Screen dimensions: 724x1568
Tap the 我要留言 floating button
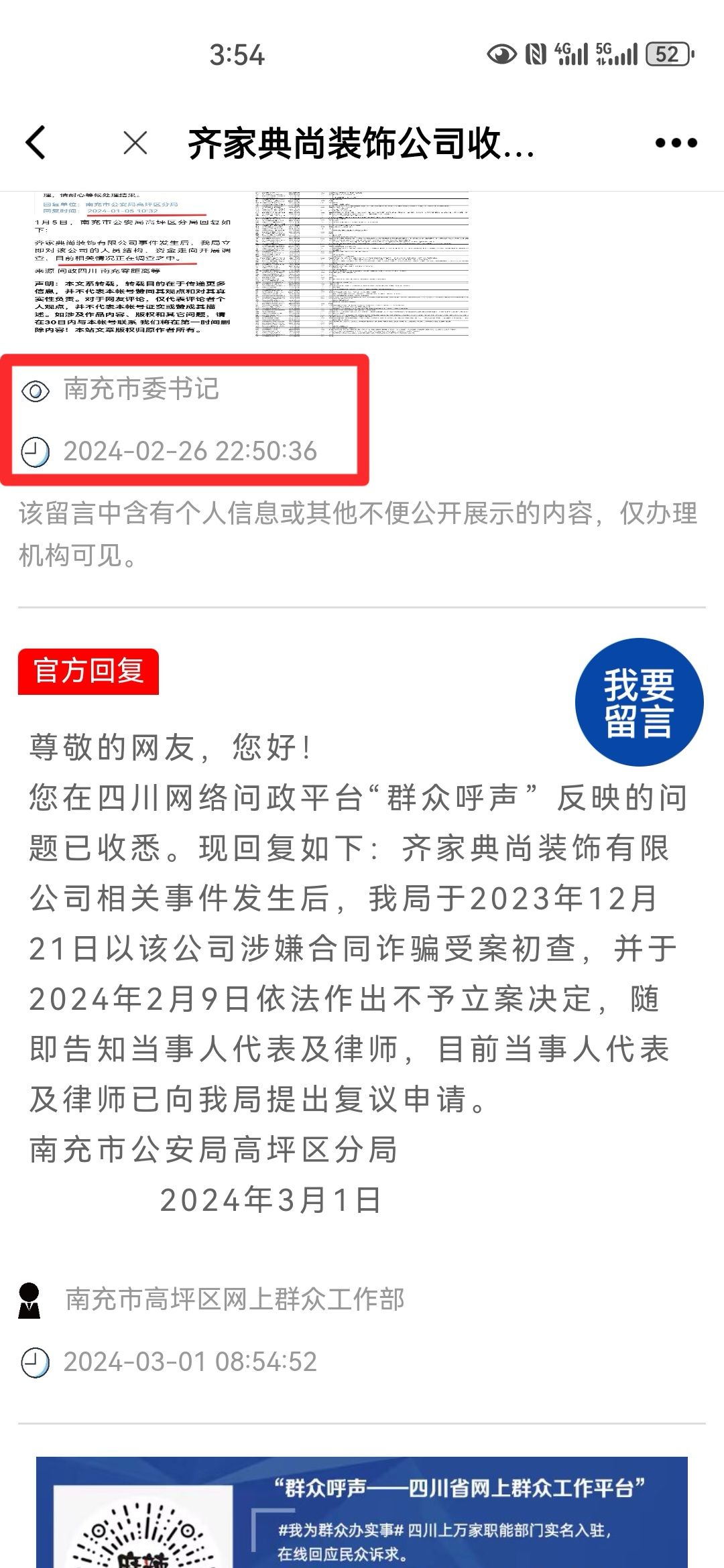point(639,702)
